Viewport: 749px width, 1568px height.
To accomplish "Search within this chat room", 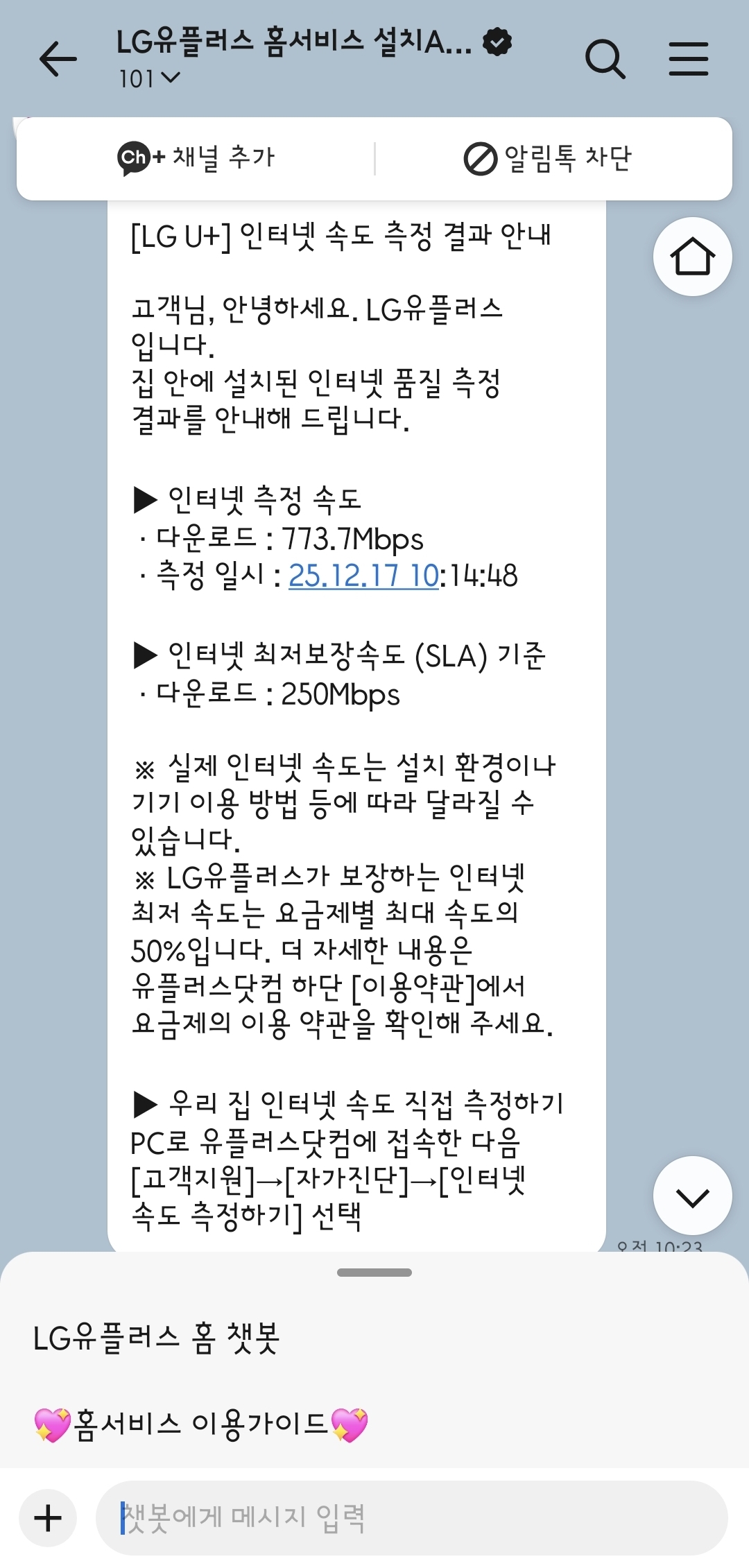I will [x=605, y=59].
